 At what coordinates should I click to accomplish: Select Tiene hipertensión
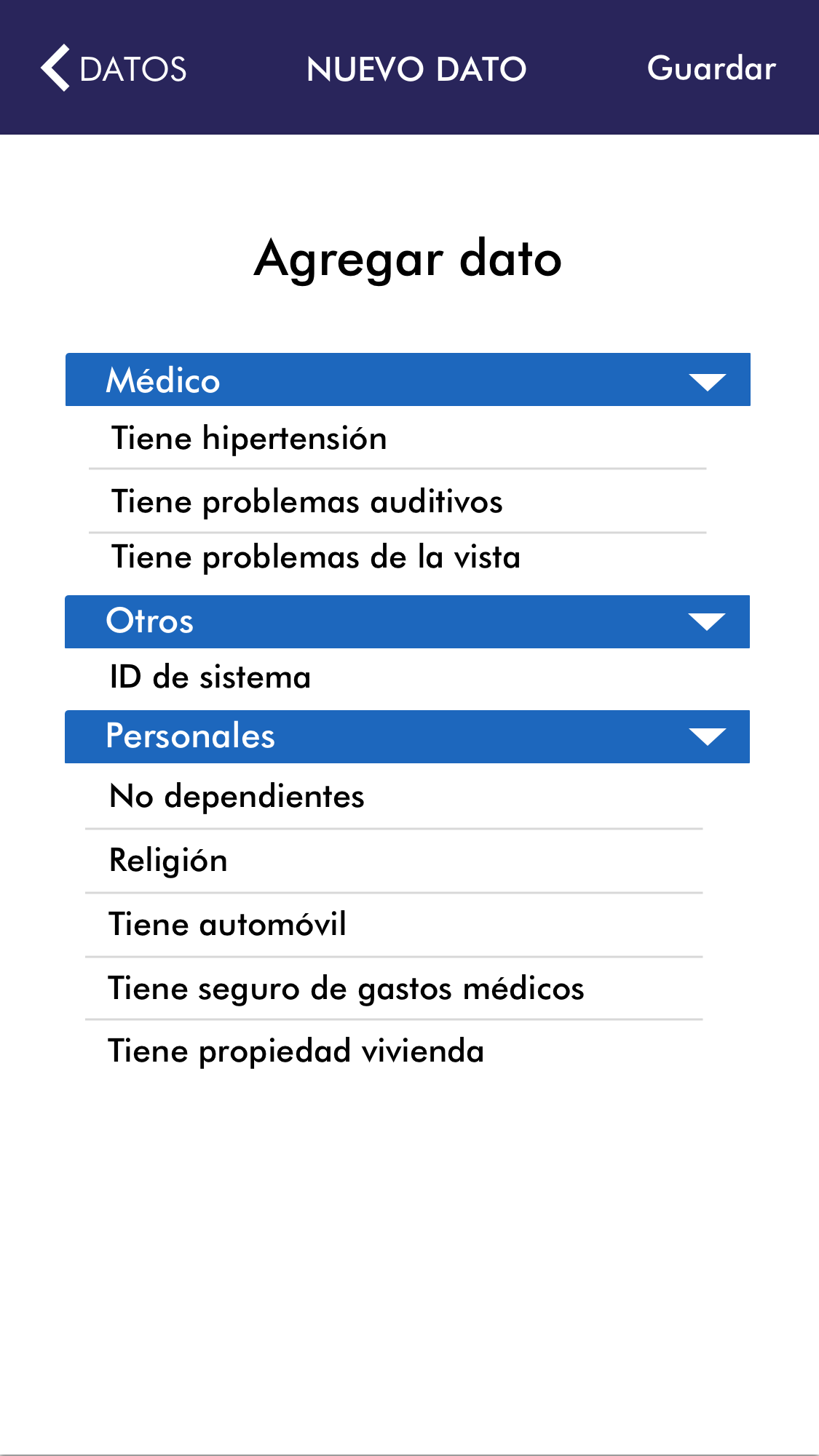click(249, 439)
